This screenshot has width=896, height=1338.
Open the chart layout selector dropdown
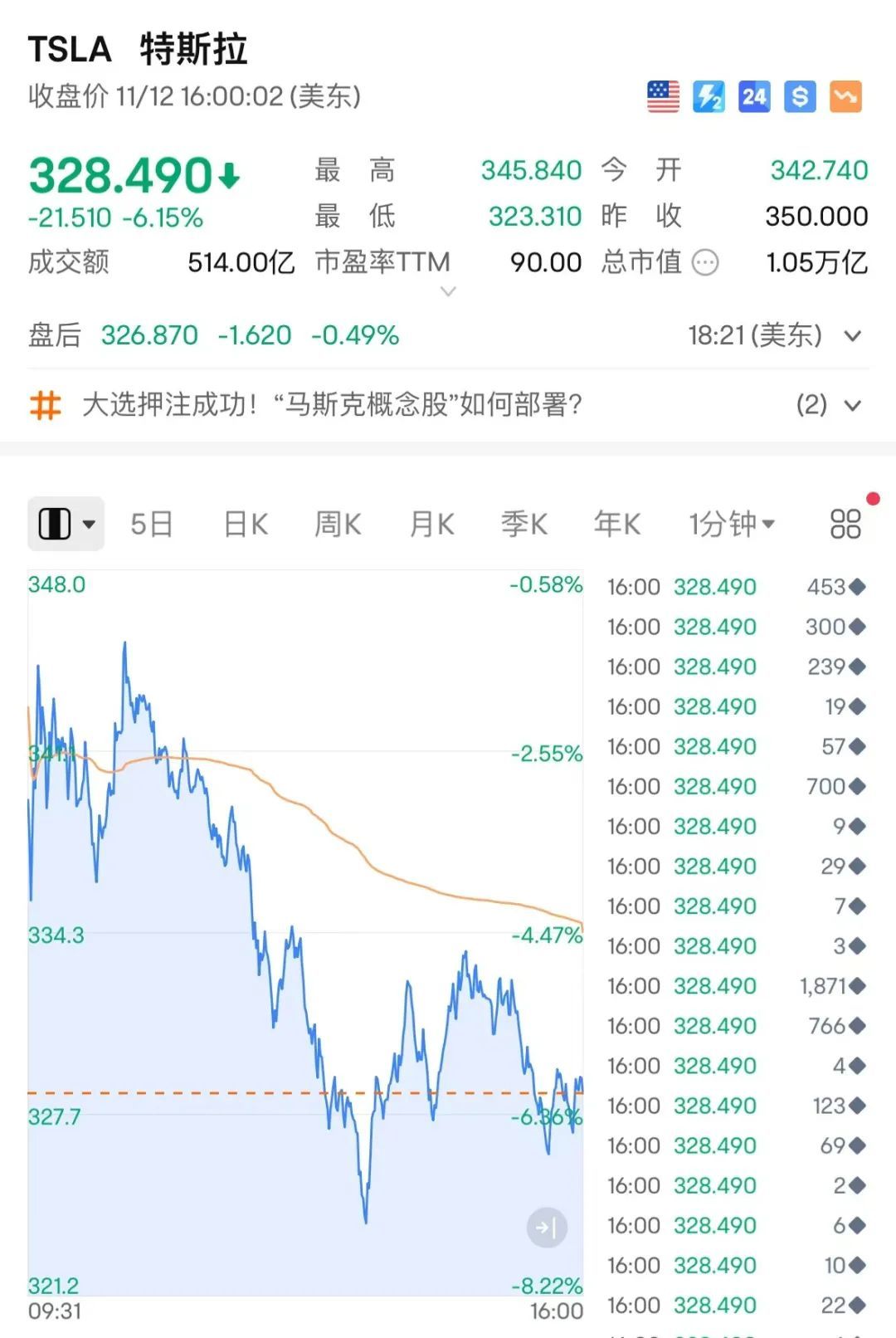tap(66, 524)
